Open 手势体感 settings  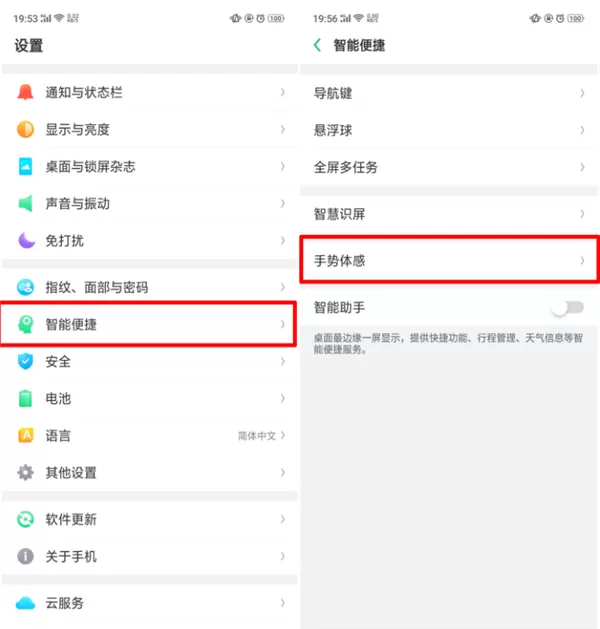[x=449, y=260]
